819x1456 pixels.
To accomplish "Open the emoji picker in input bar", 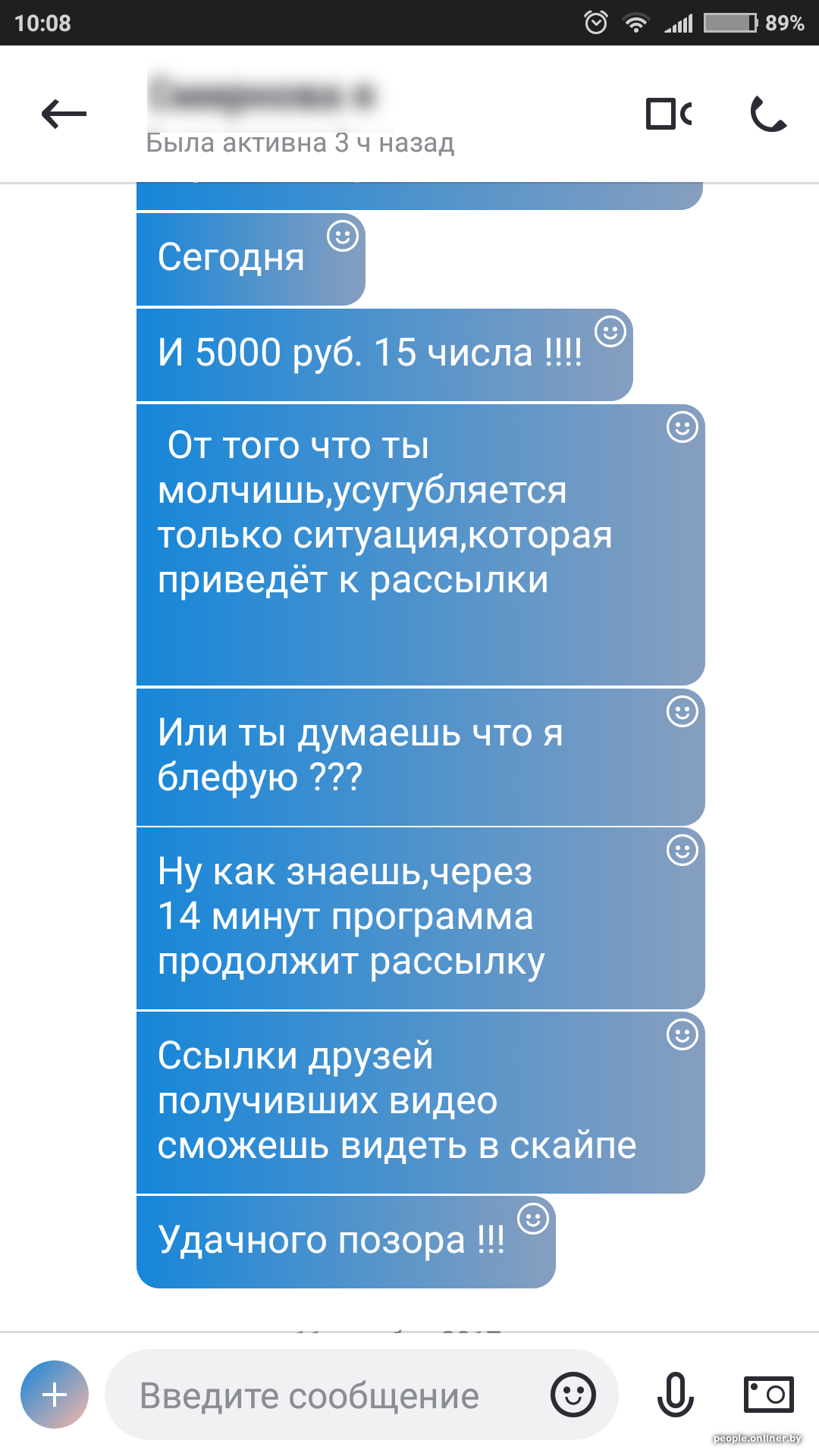I will click(x=573, y=1395).
